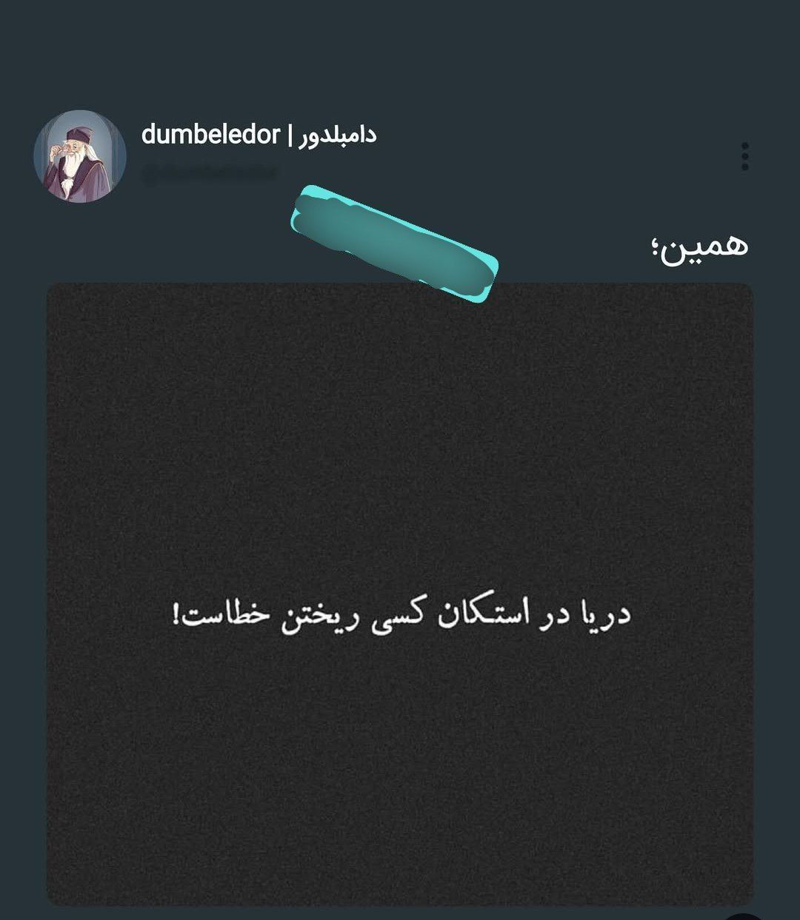Open the attached quote image in the post
This screenshot has height=920, width=800.
point(400,594)
